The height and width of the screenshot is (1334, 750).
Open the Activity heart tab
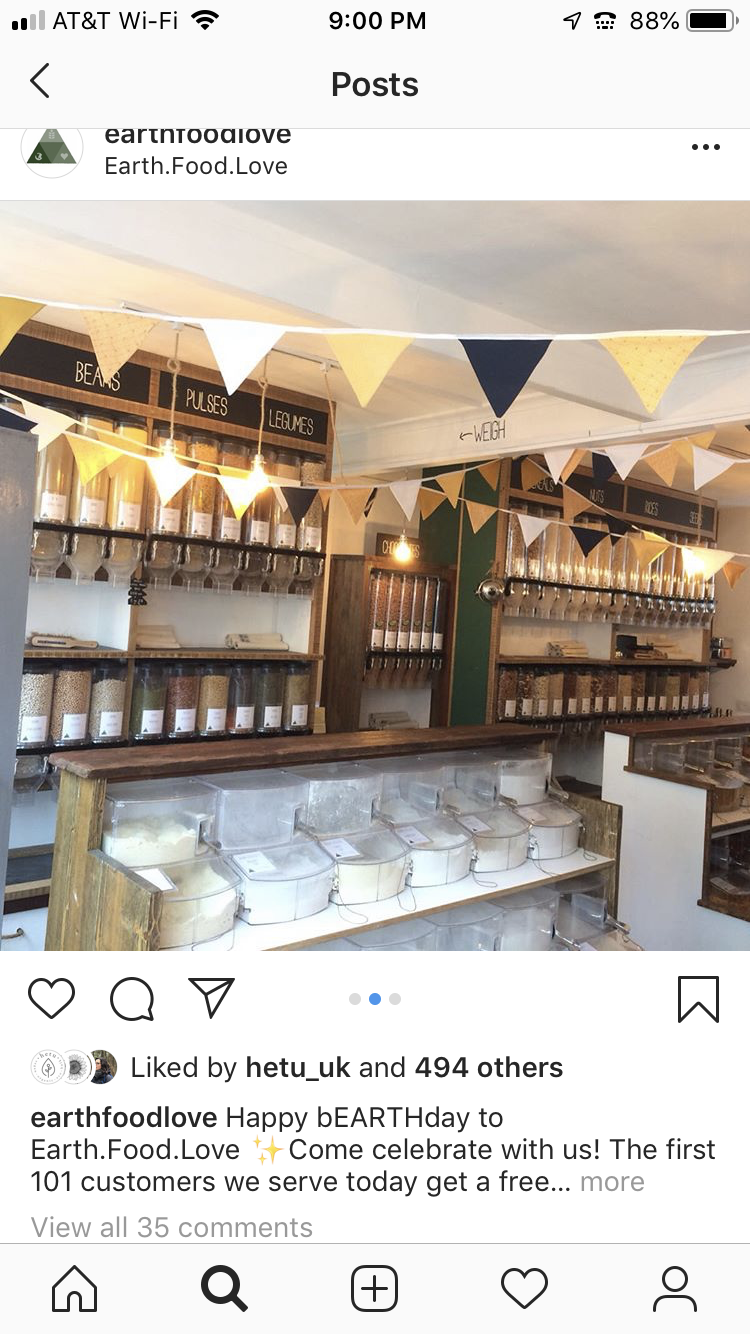click(524, 1288)
